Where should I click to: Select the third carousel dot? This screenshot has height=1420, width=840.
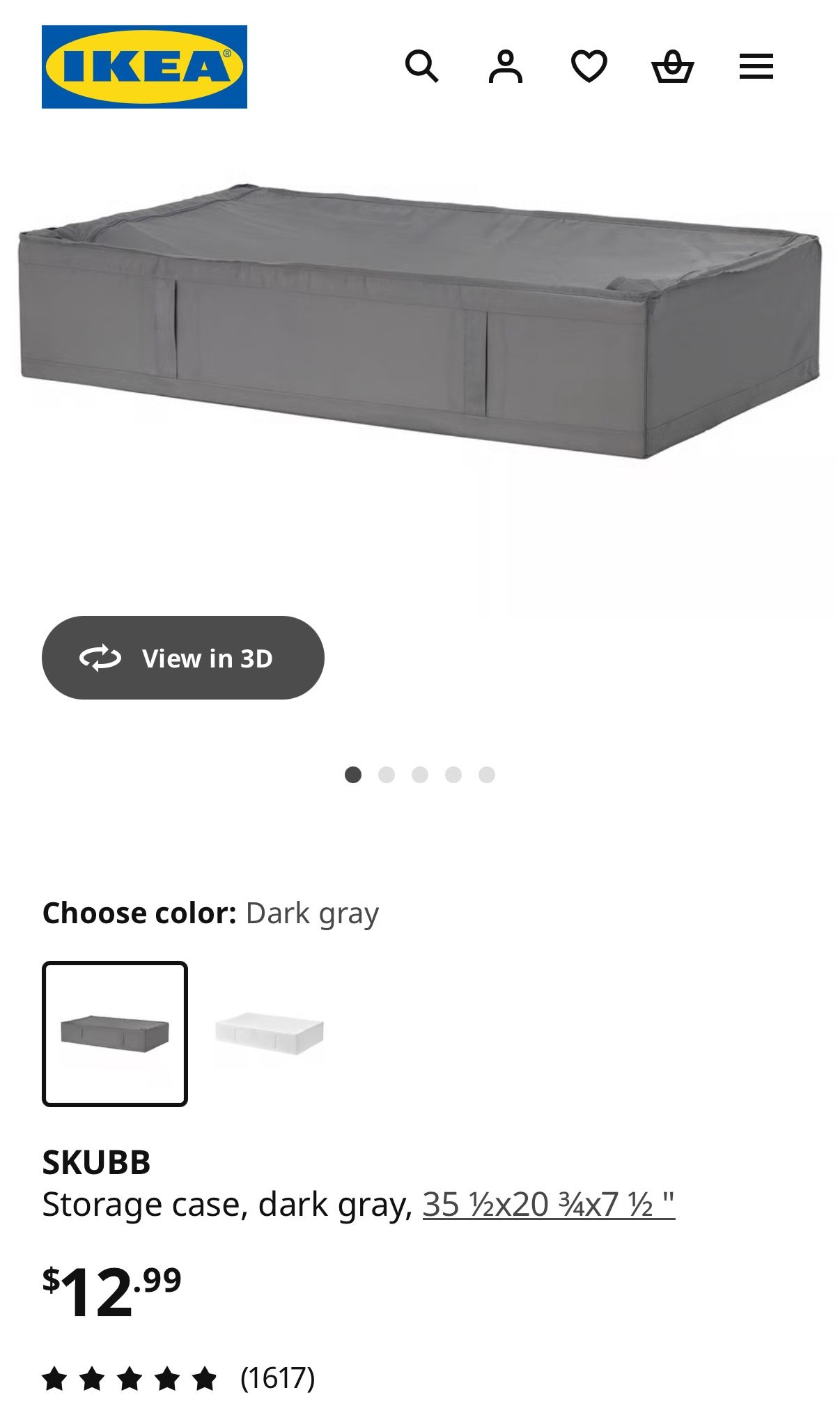(x=419, y=773)
